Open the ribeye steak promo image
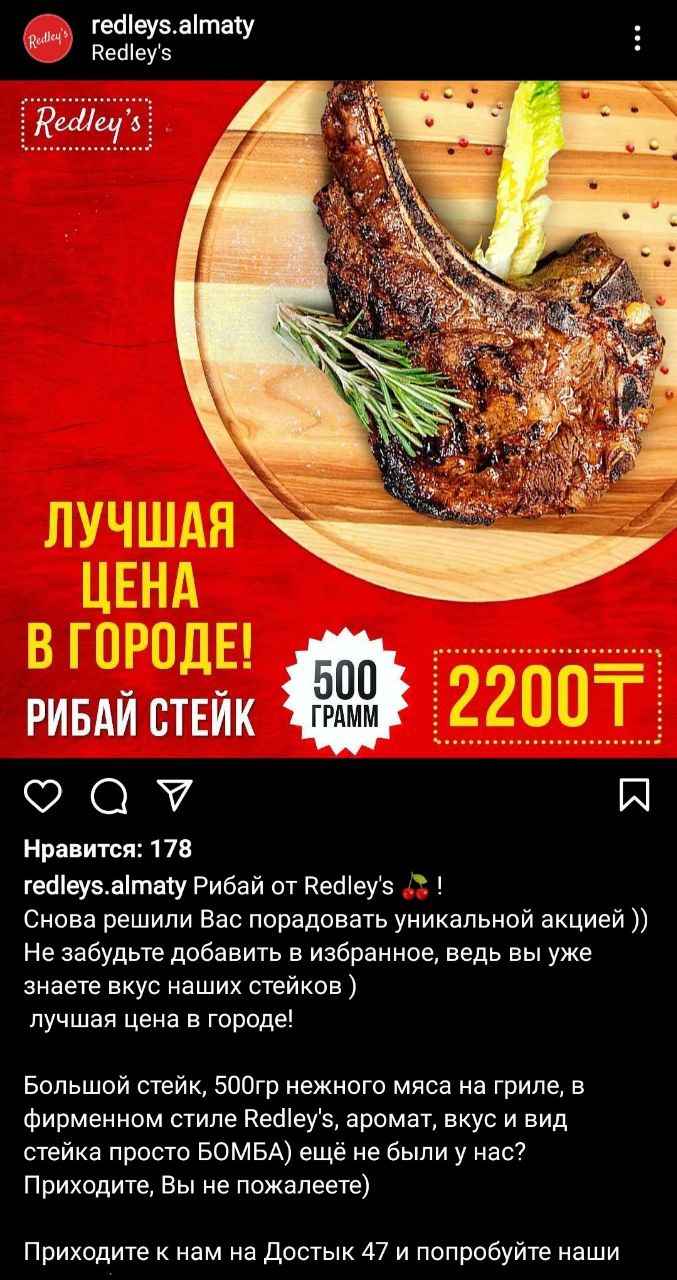The image size is (677, 1280). pyautogui.click(x=338, y=419)
